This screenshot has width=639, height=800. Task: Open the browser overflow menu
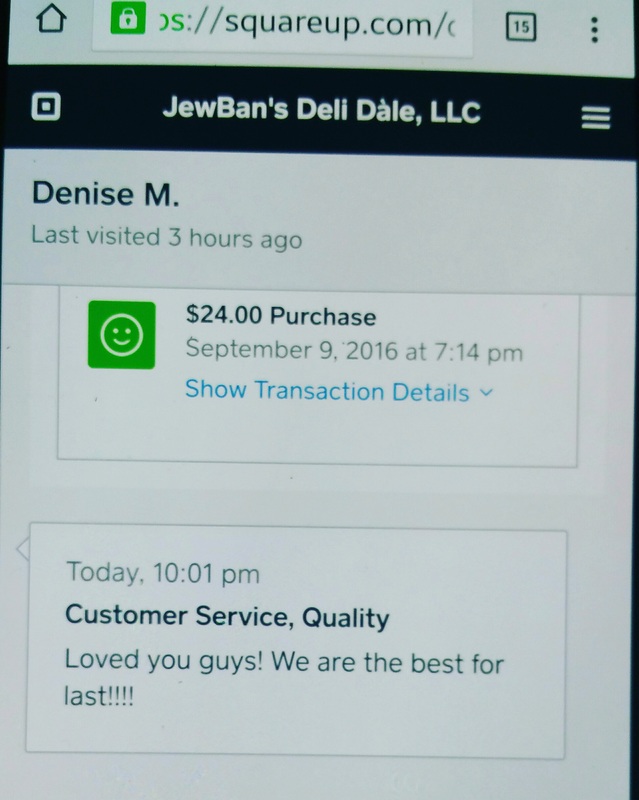point(595,27)
